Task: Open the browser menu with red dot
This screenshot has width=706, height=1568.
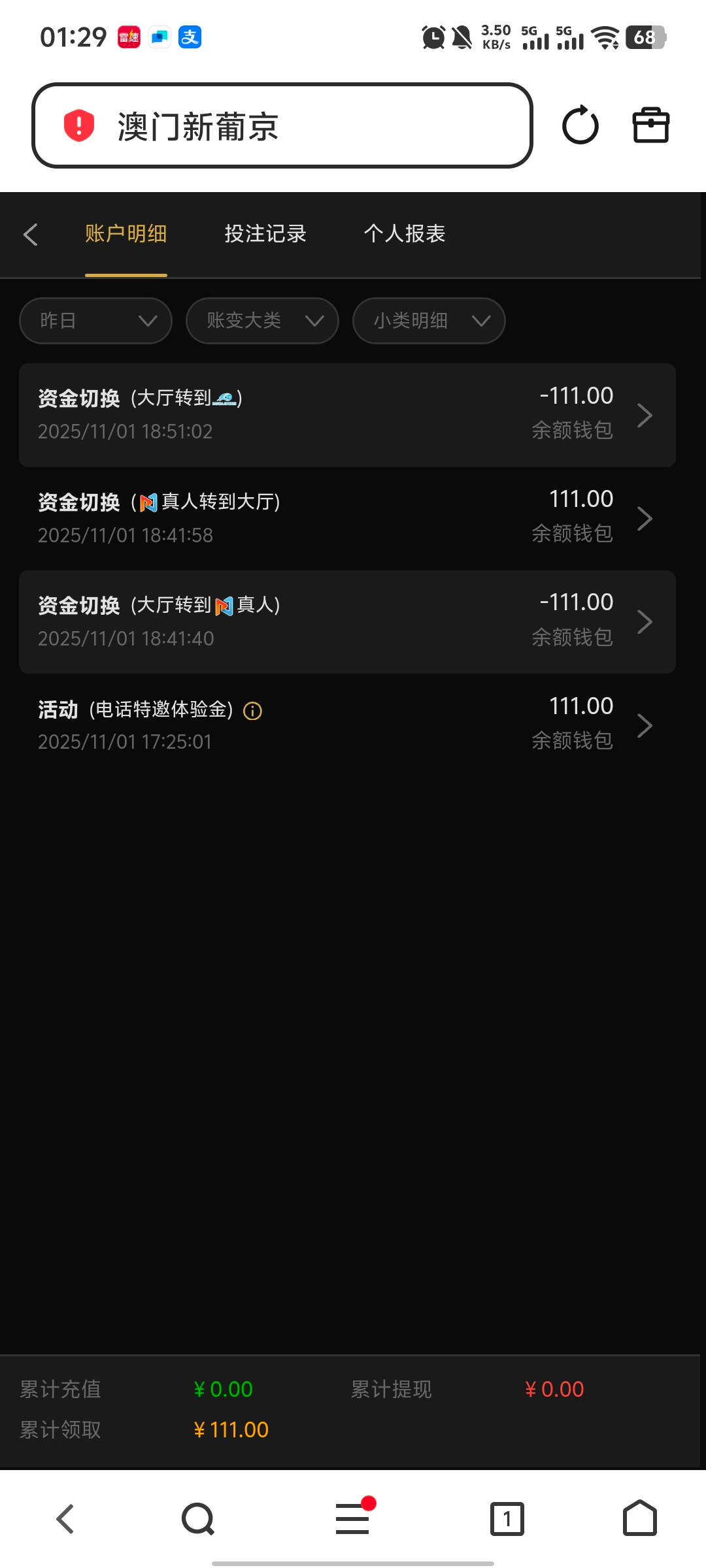Action: coord(353,1519)
